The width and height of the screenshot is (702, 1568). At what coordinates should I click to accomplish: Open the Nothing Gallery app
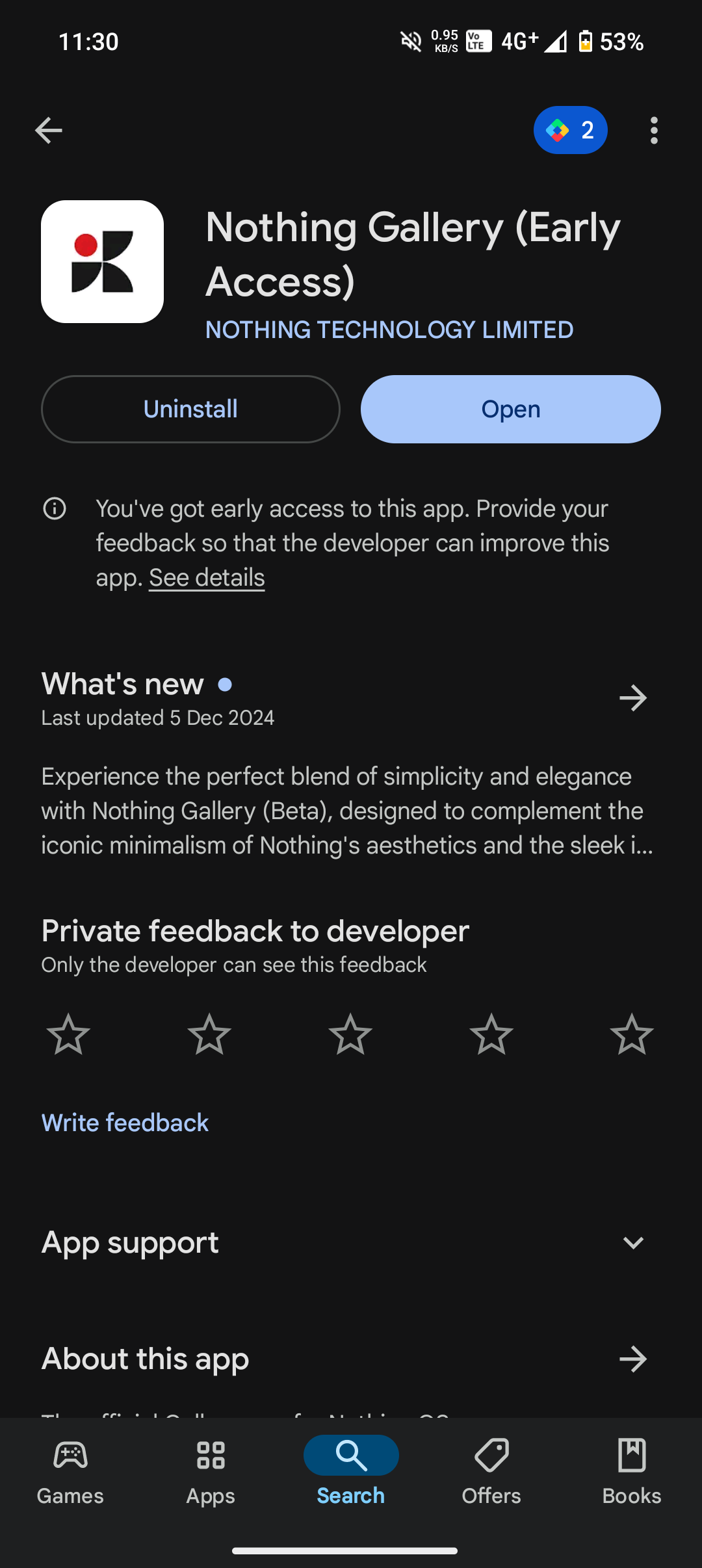(x=510, y=409)
